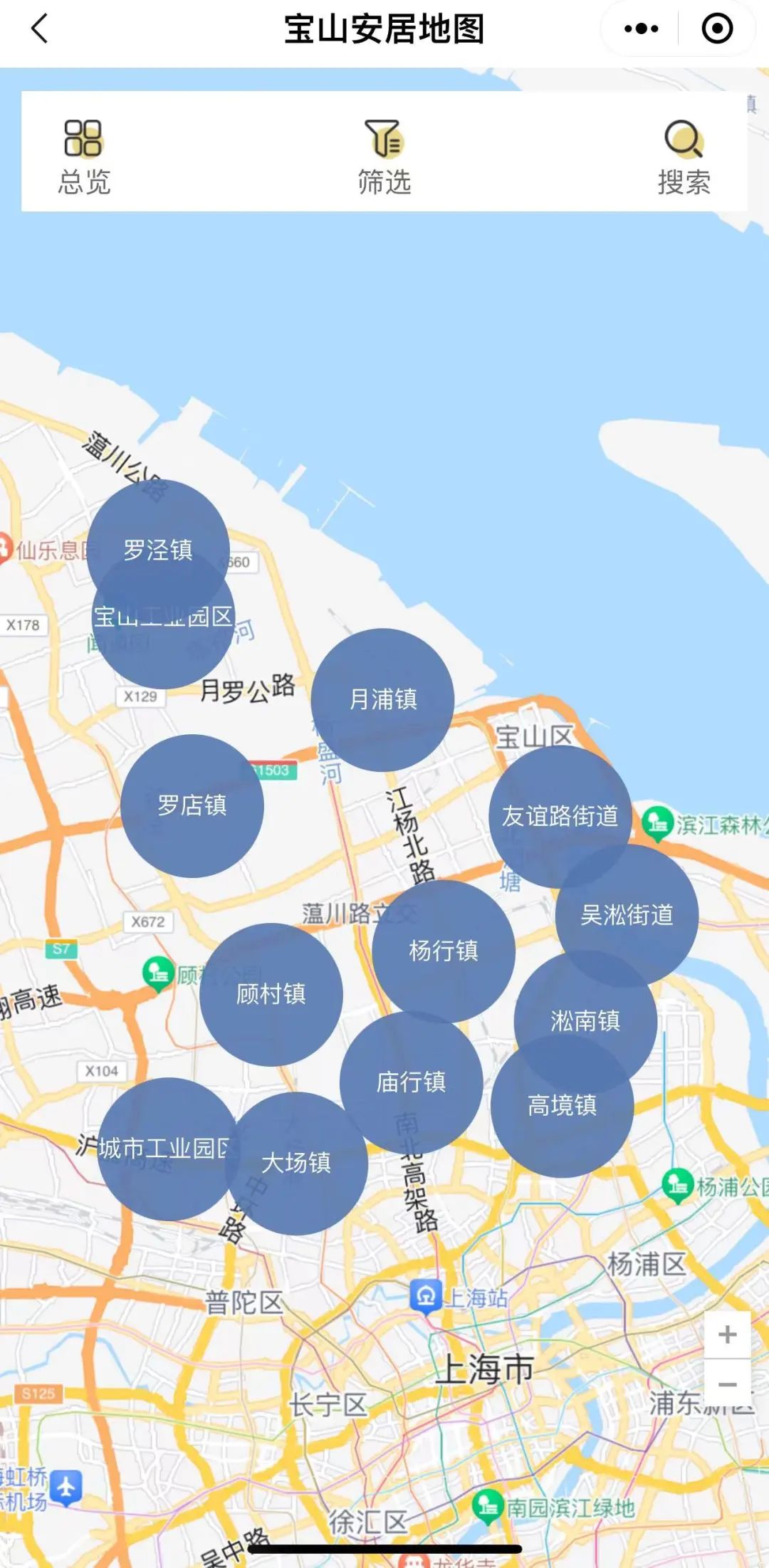
Task: Tap the 月浦镇 map bubble
Action: tap(383, 699)
